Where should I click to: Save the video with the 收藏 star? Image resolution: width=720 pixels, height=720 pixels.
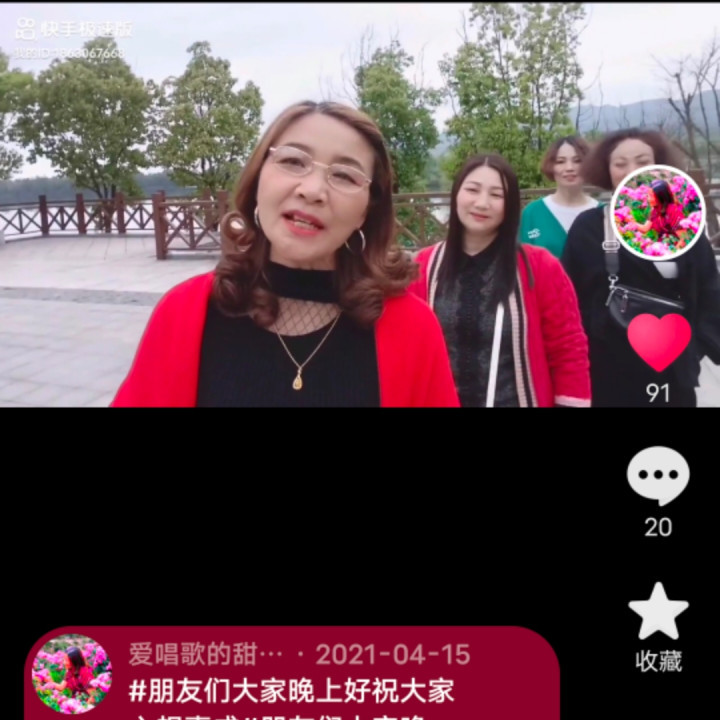[x=658, y=612]
